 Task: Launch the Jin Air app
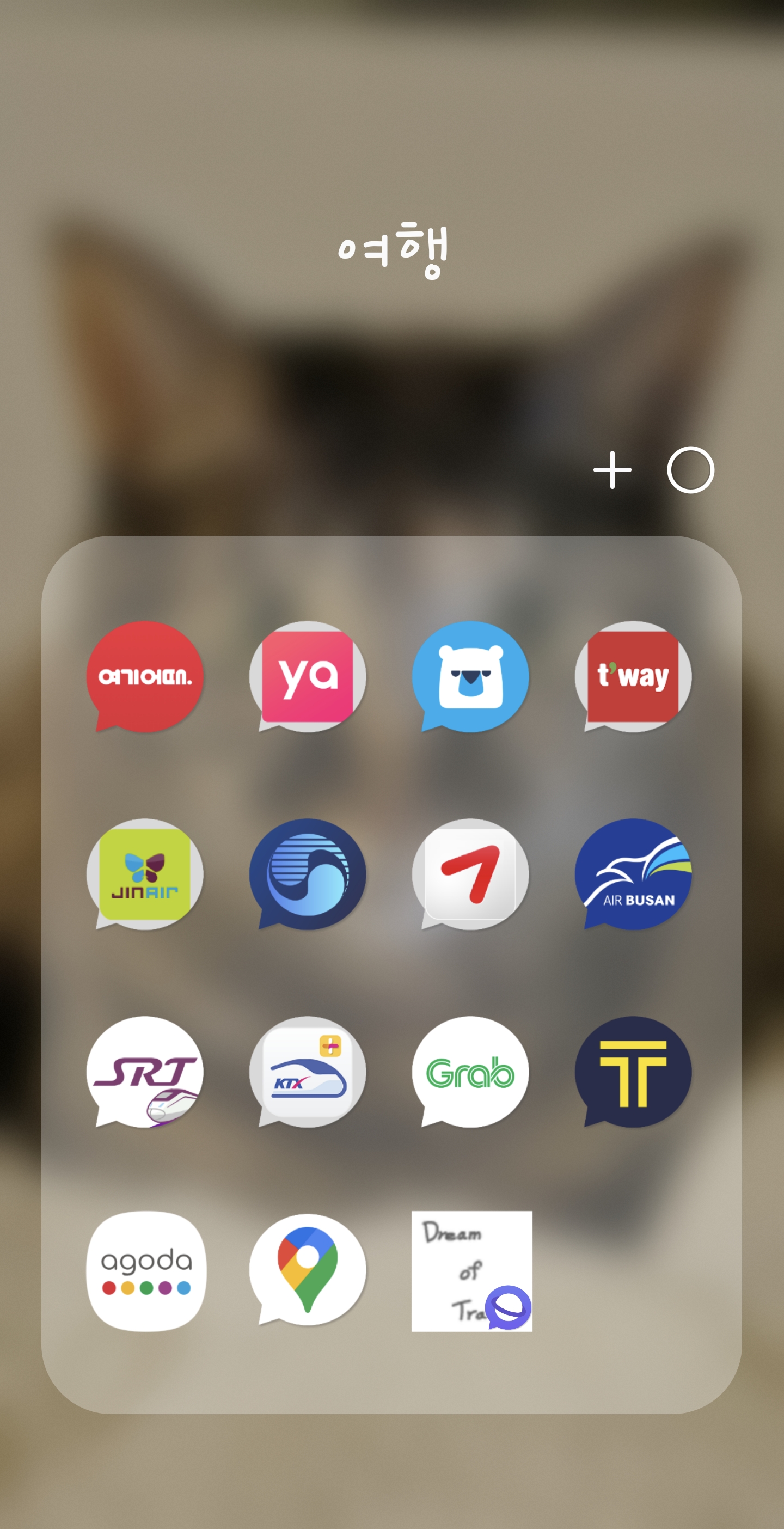click(145, 874)
